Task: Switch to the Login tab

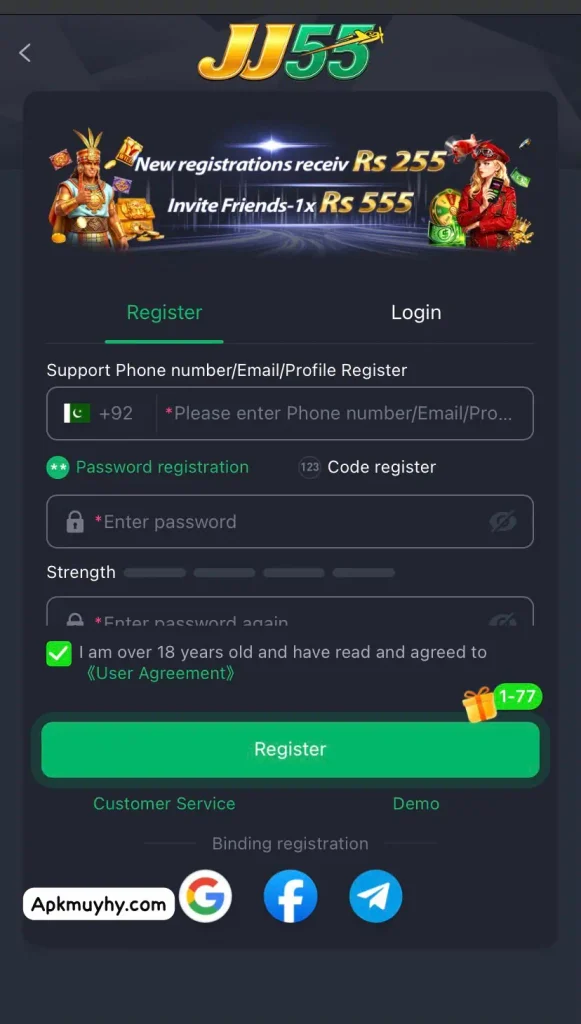Action: pyautogui.click(x=416, y=312)
